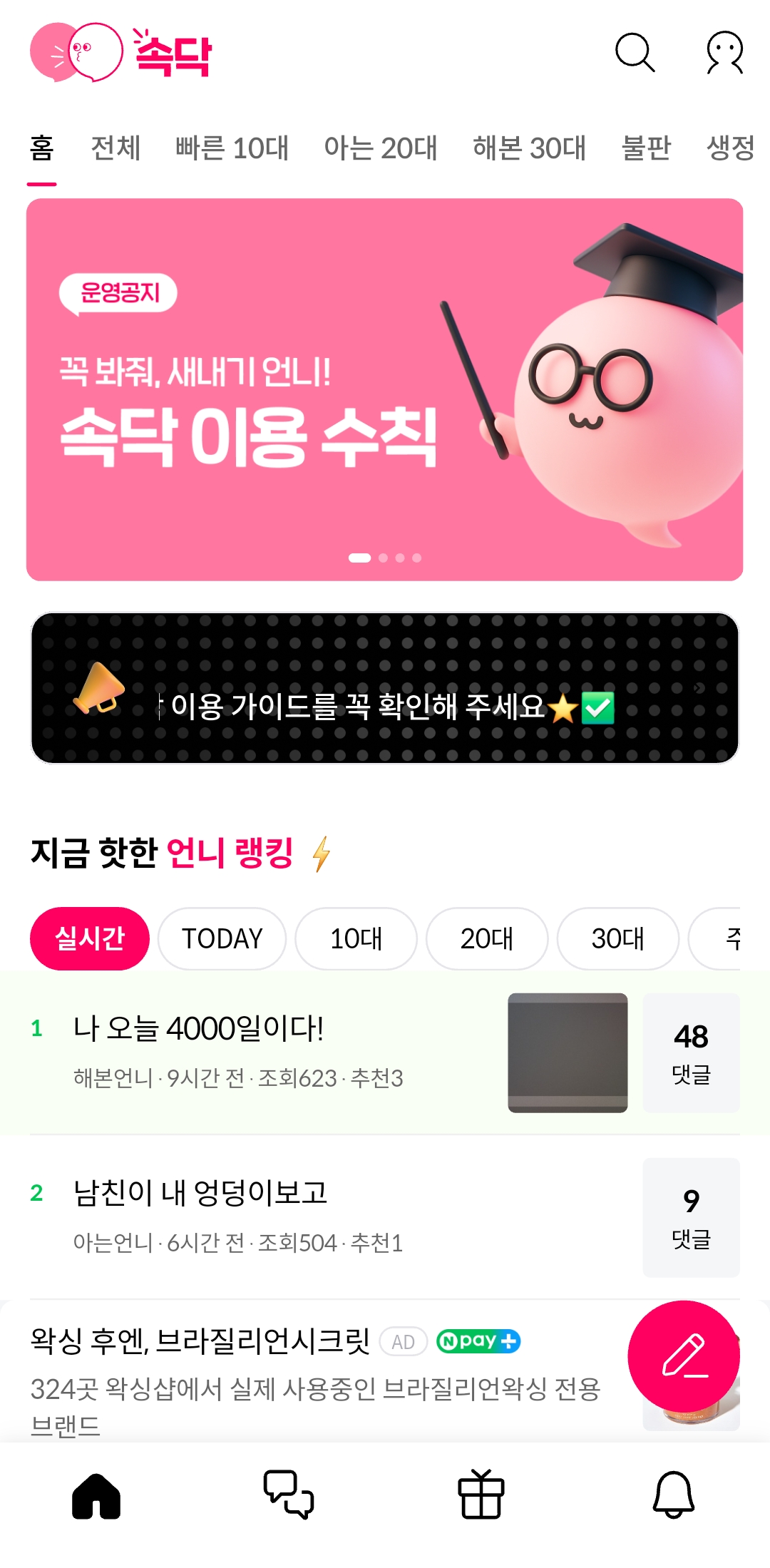770x1568 pixels.
Task: Select the TODAY ranking chip
Action: click(222, 938)
